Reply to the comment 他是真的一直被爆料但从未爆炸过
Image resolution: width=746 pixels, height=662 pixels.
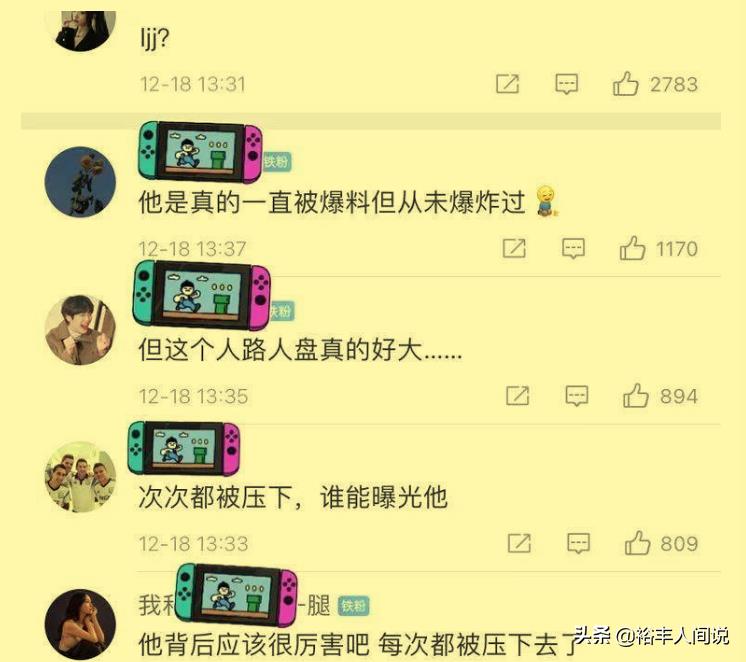[573, 248]
